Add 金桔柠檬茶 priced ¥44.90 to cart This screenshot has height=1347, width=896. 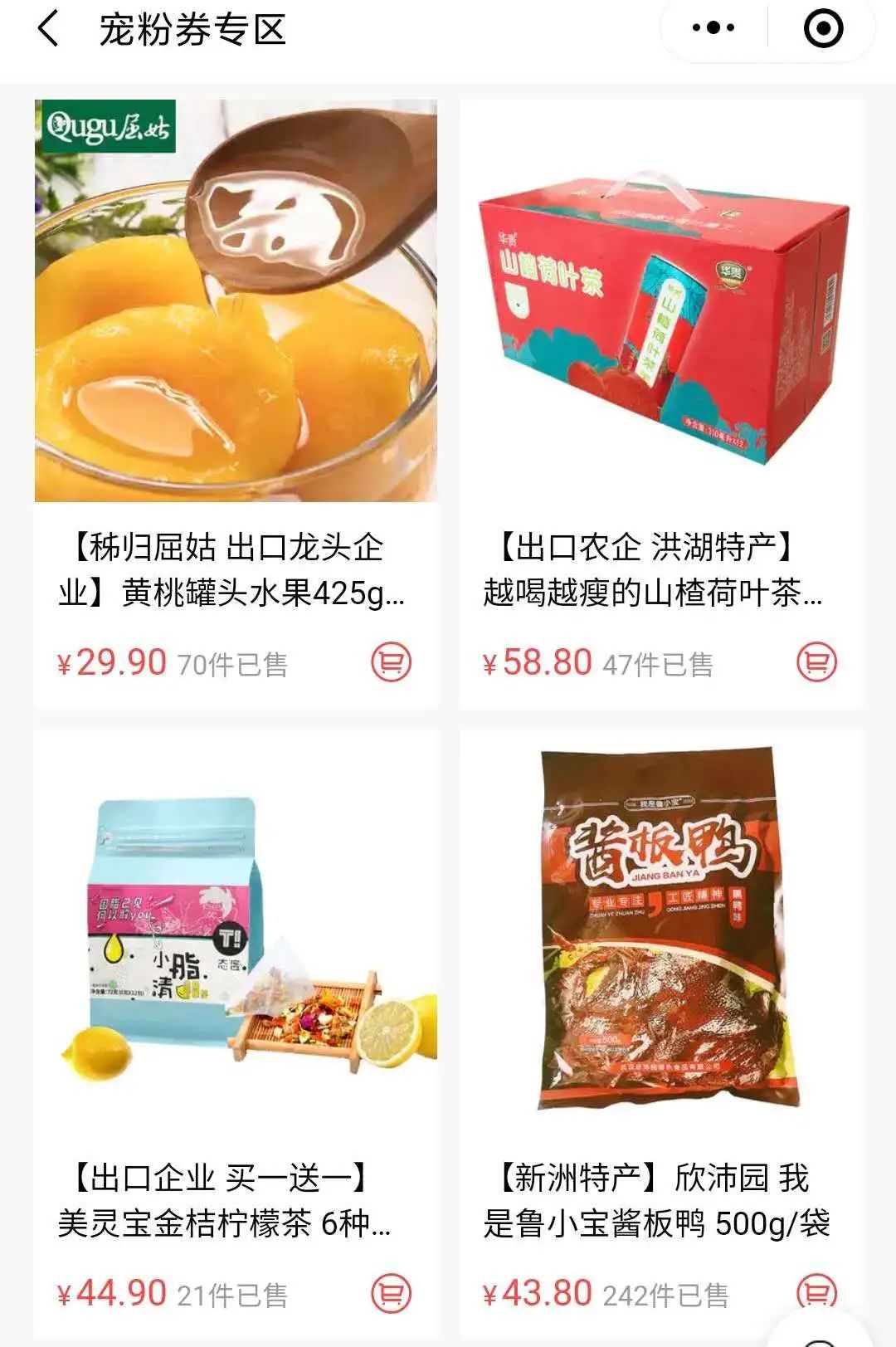coord(391,1293)
